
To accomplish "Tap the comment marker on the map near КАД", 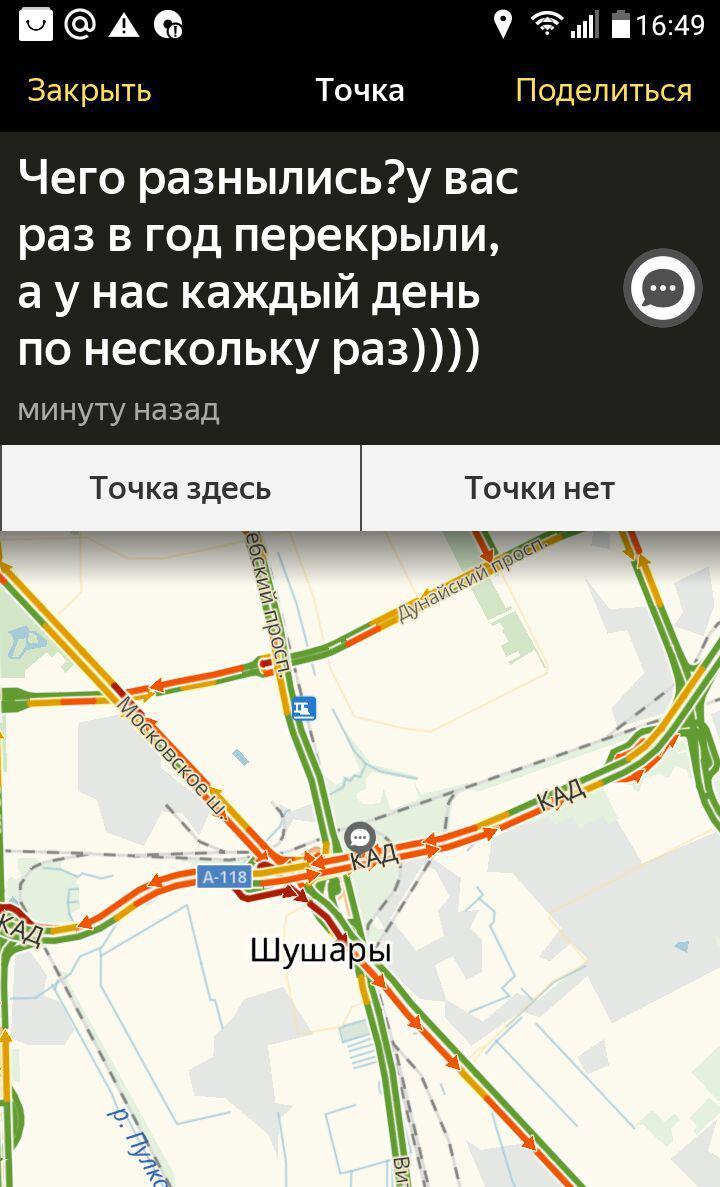I will click(360, 838).
